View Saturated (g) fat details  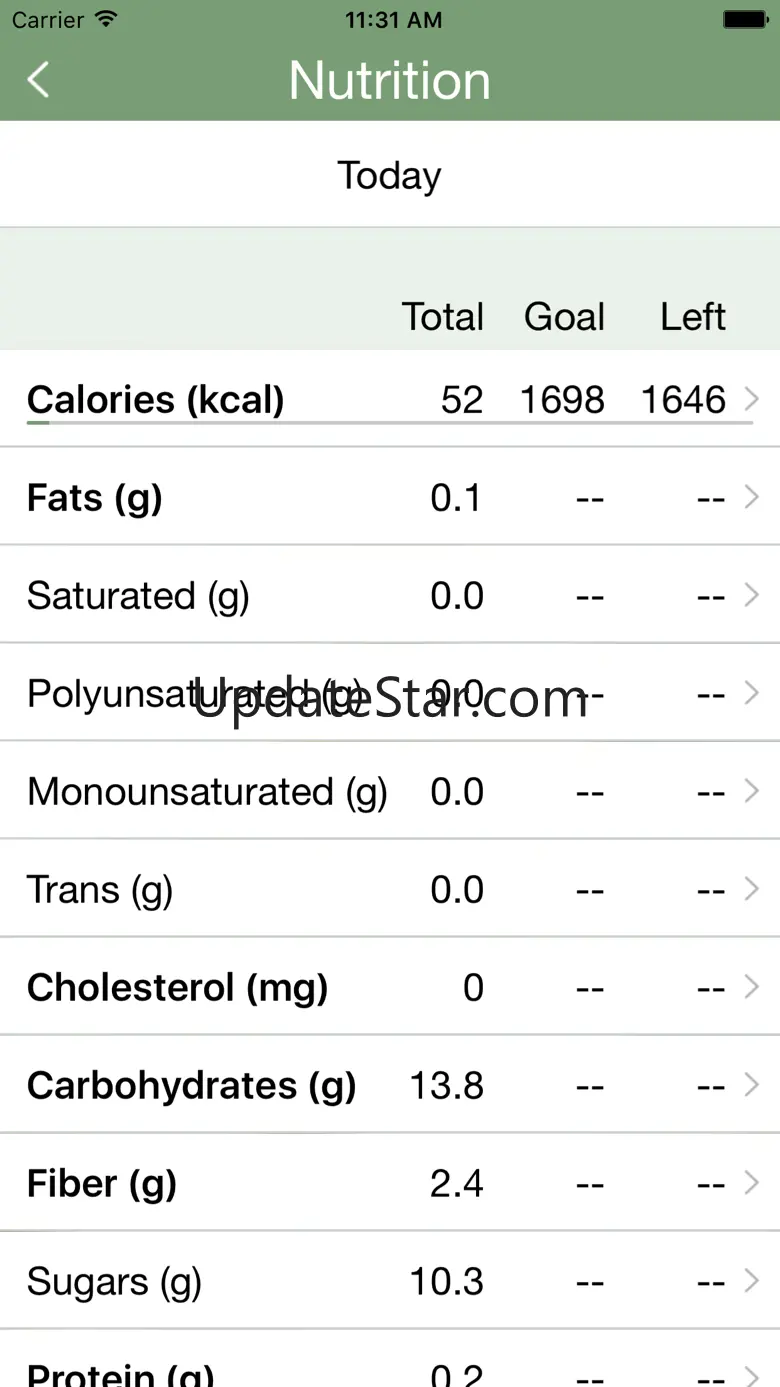point(390,595)
